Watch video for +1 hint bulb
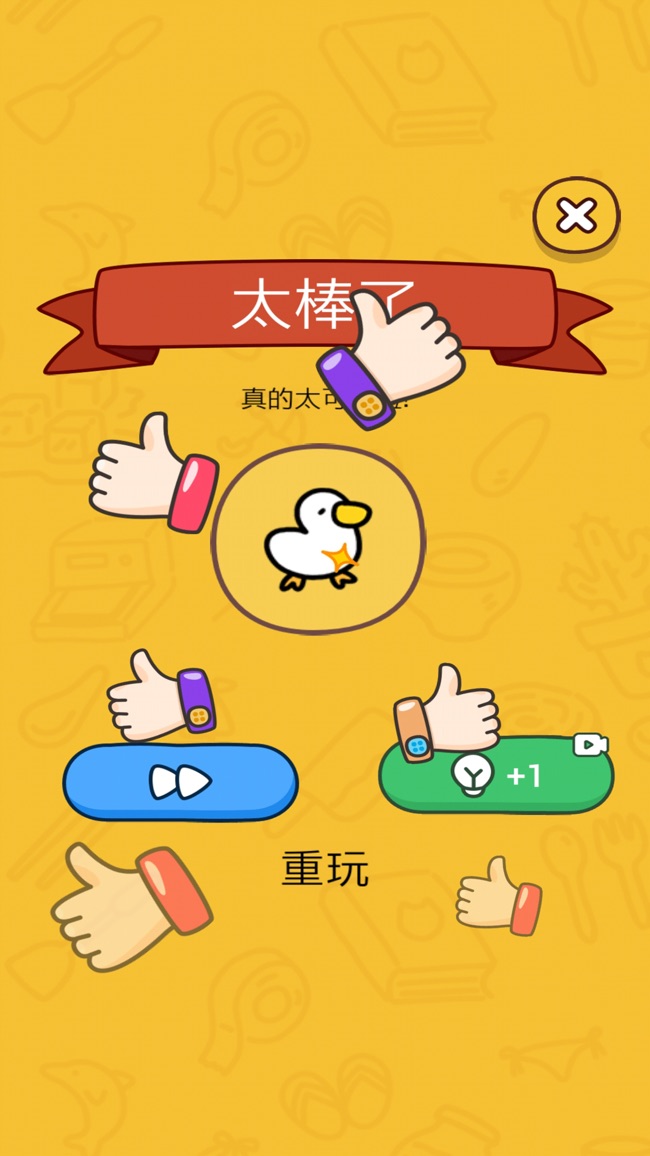Viewport: 650px width, 1156px height. [497, 776]
